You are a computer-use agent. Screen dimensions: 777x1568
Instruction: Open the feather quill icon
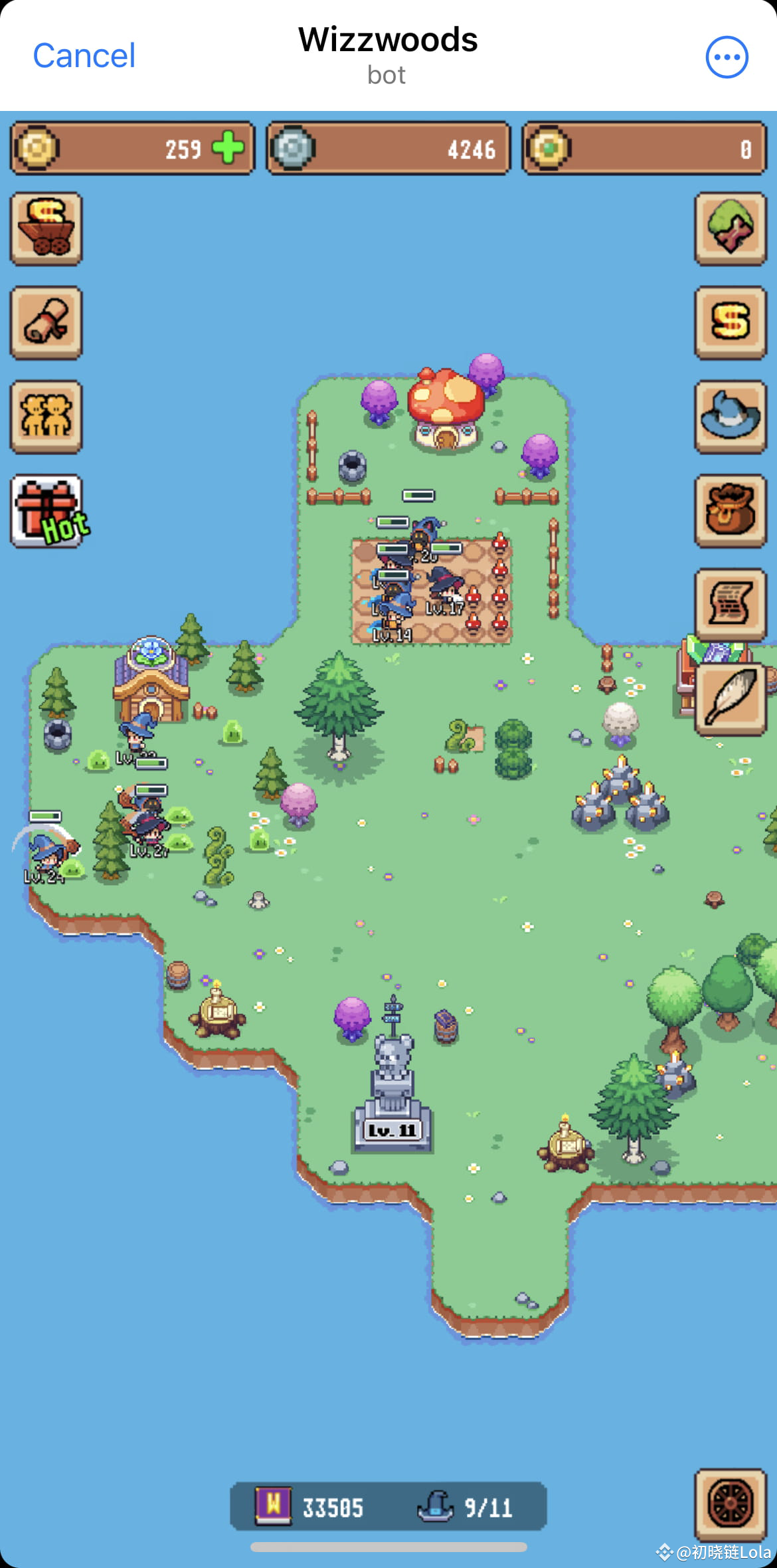pyautogui.click(x=730, y=698)
